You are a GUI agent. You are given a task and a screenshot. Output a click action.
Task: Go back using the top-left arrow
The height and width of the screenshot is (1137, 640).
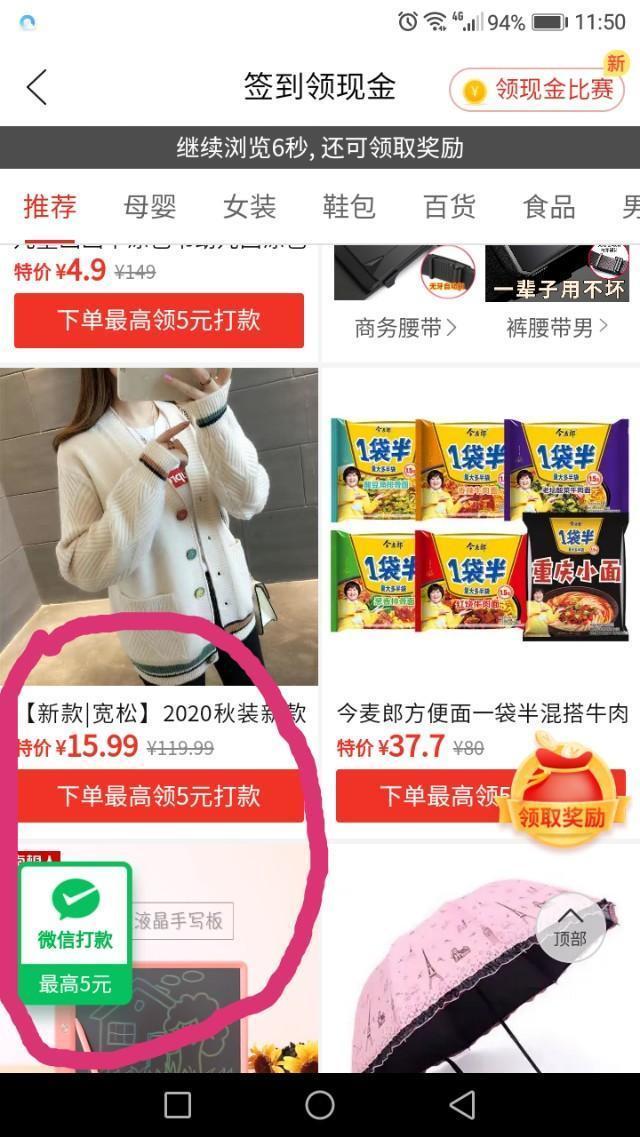36,88
